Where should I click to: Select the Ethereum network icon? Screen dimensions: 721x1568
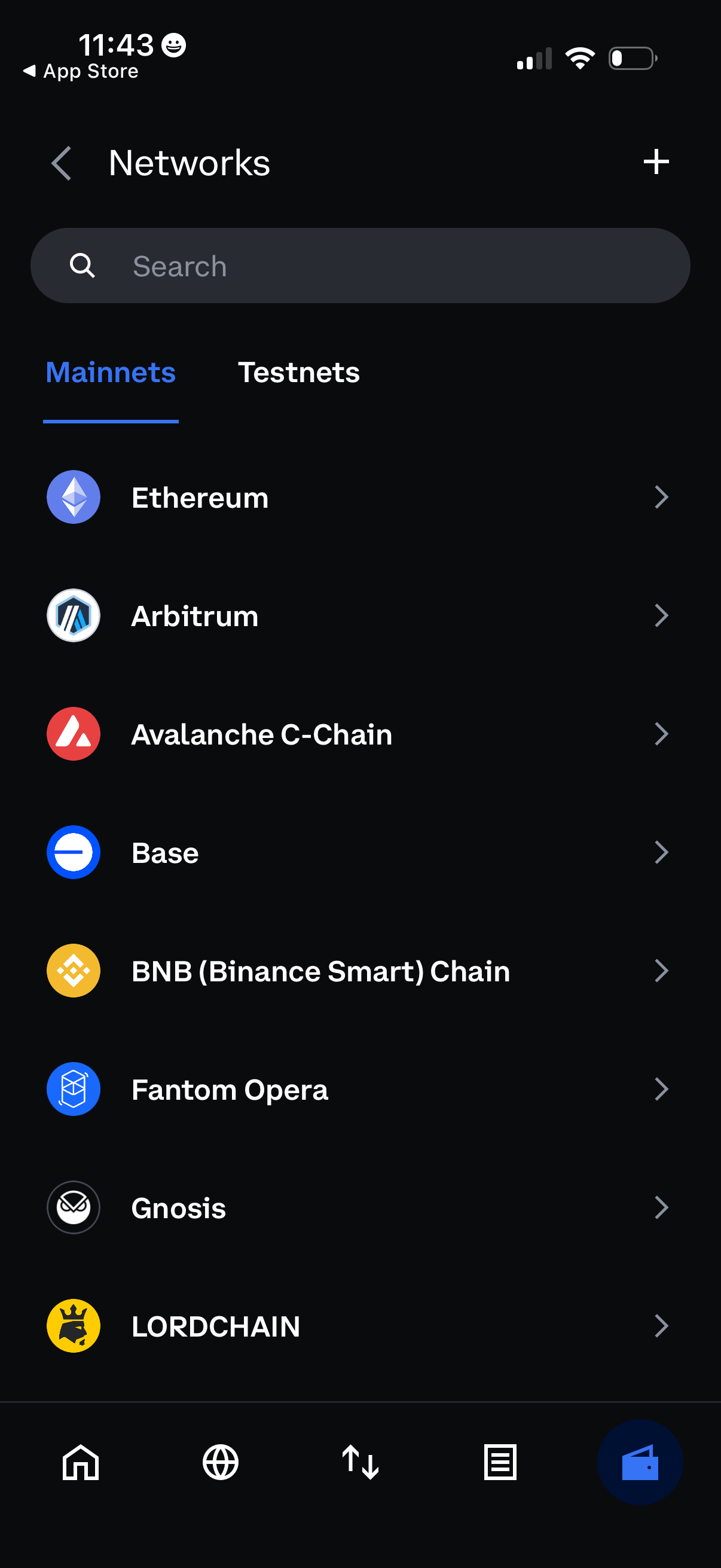72,497
